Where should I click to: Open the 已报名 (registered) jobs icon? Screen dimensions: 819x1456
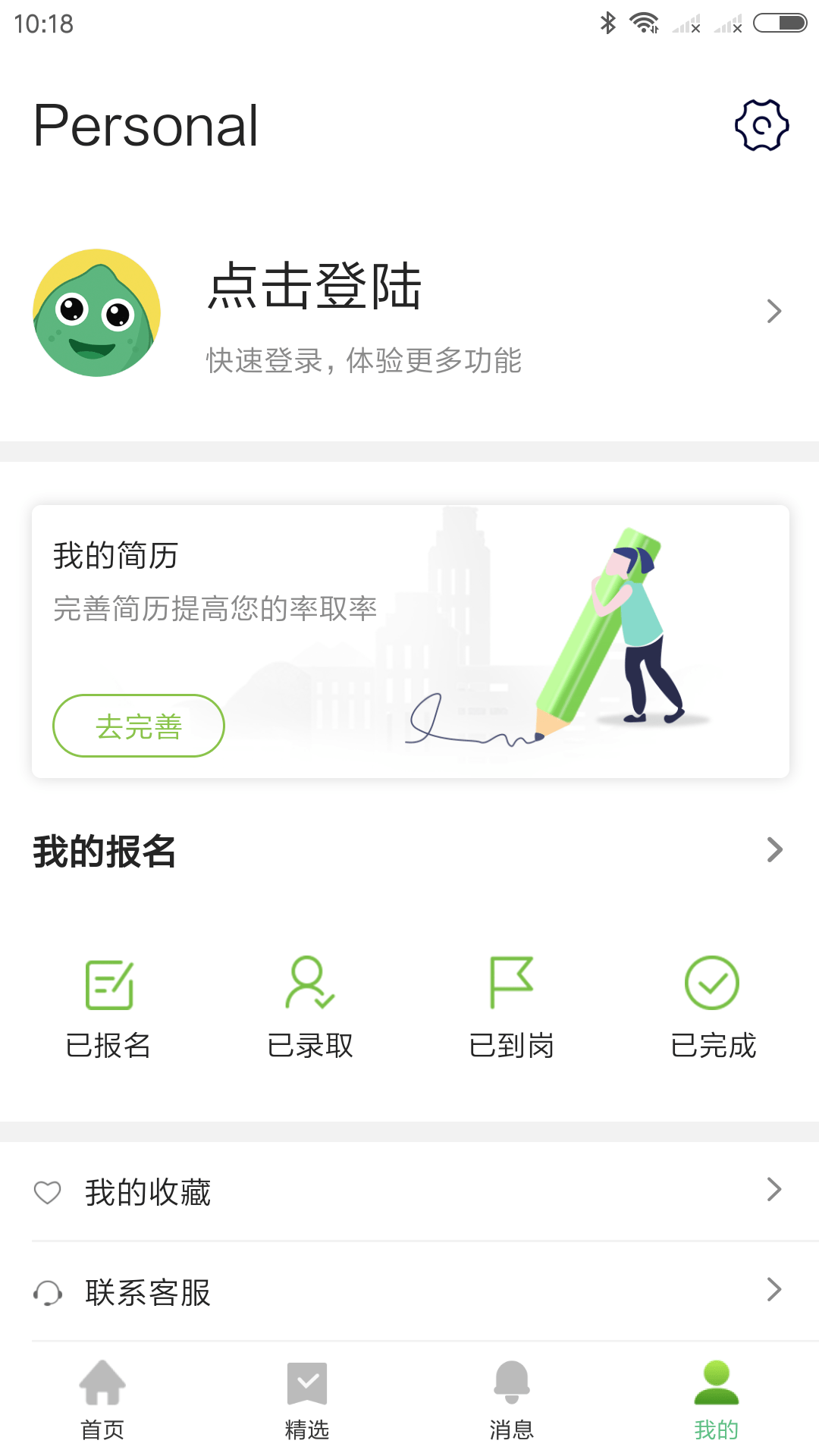108,986
